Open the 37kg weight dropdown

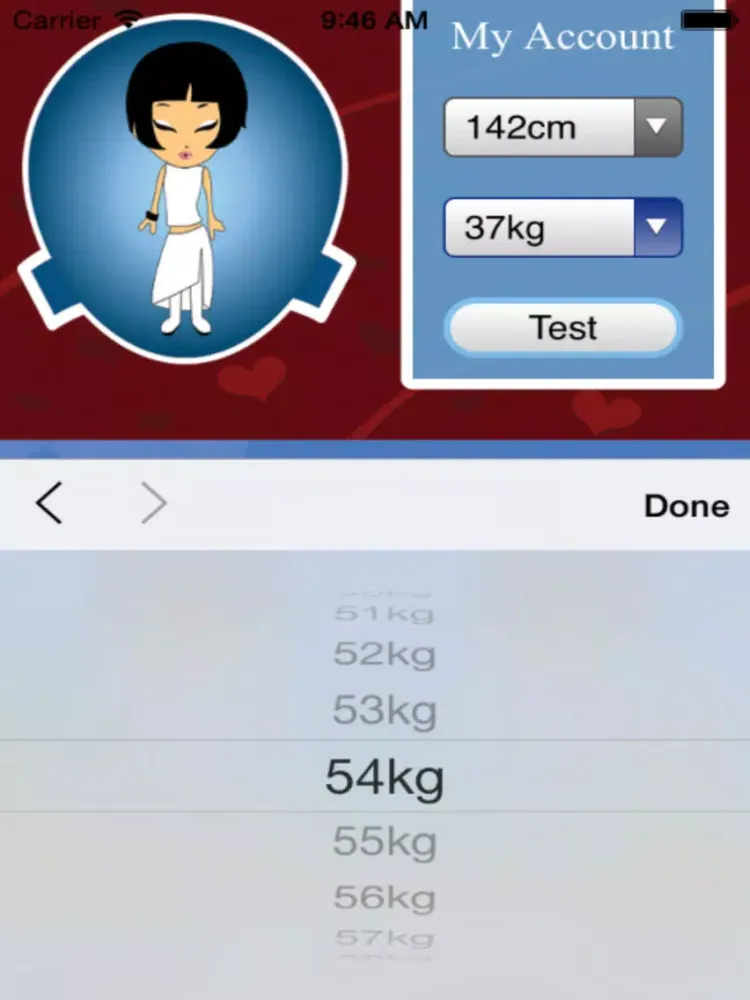click(x=563, y=228)
